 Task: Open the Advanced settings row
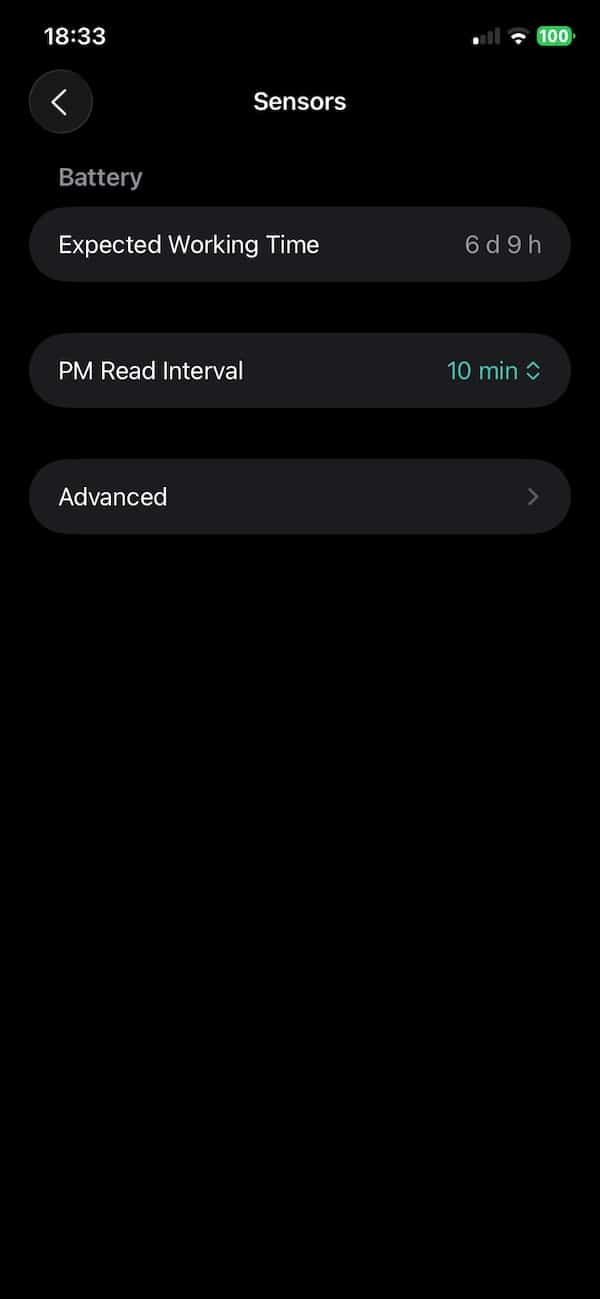tap(299, 497)
